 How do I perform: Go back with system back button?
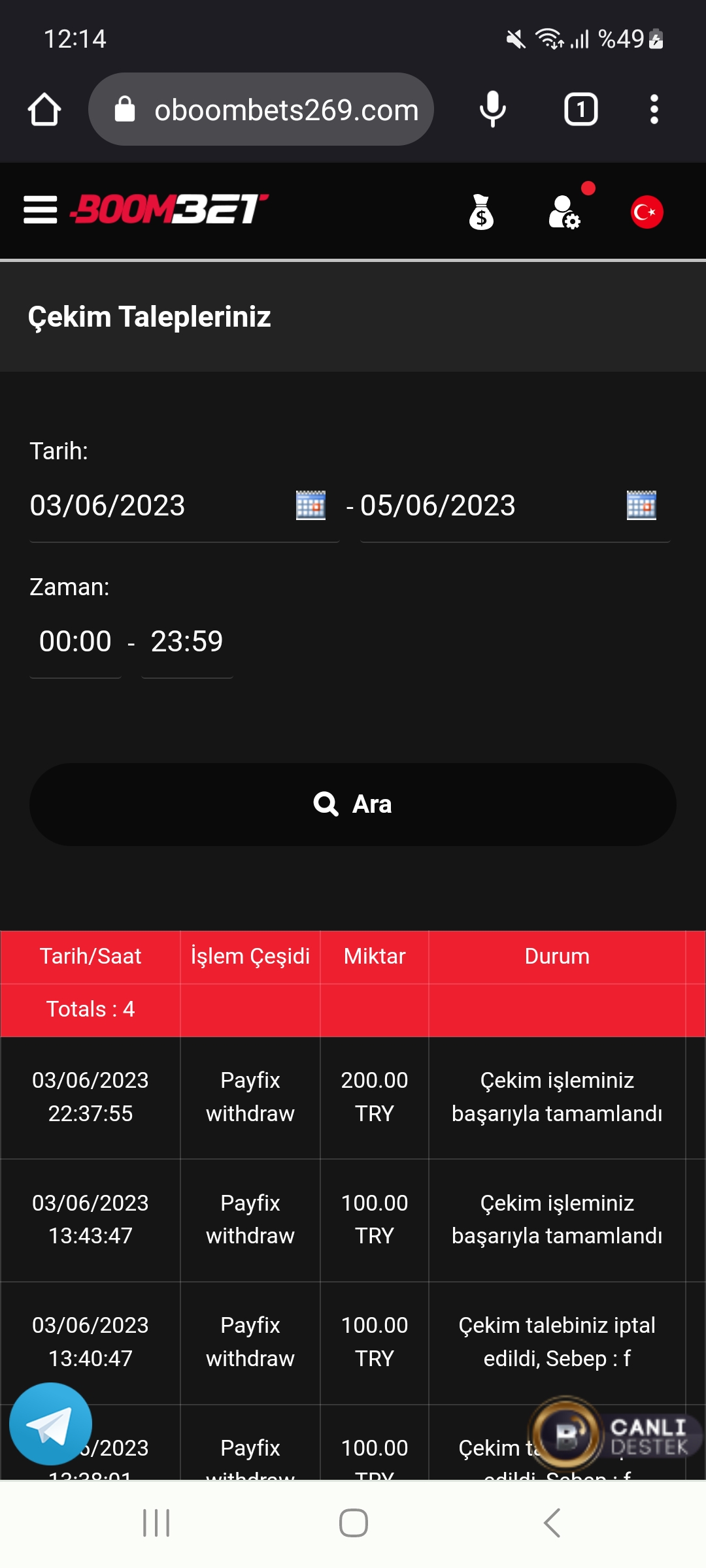pyautogui.click(x=552, y=1523)
